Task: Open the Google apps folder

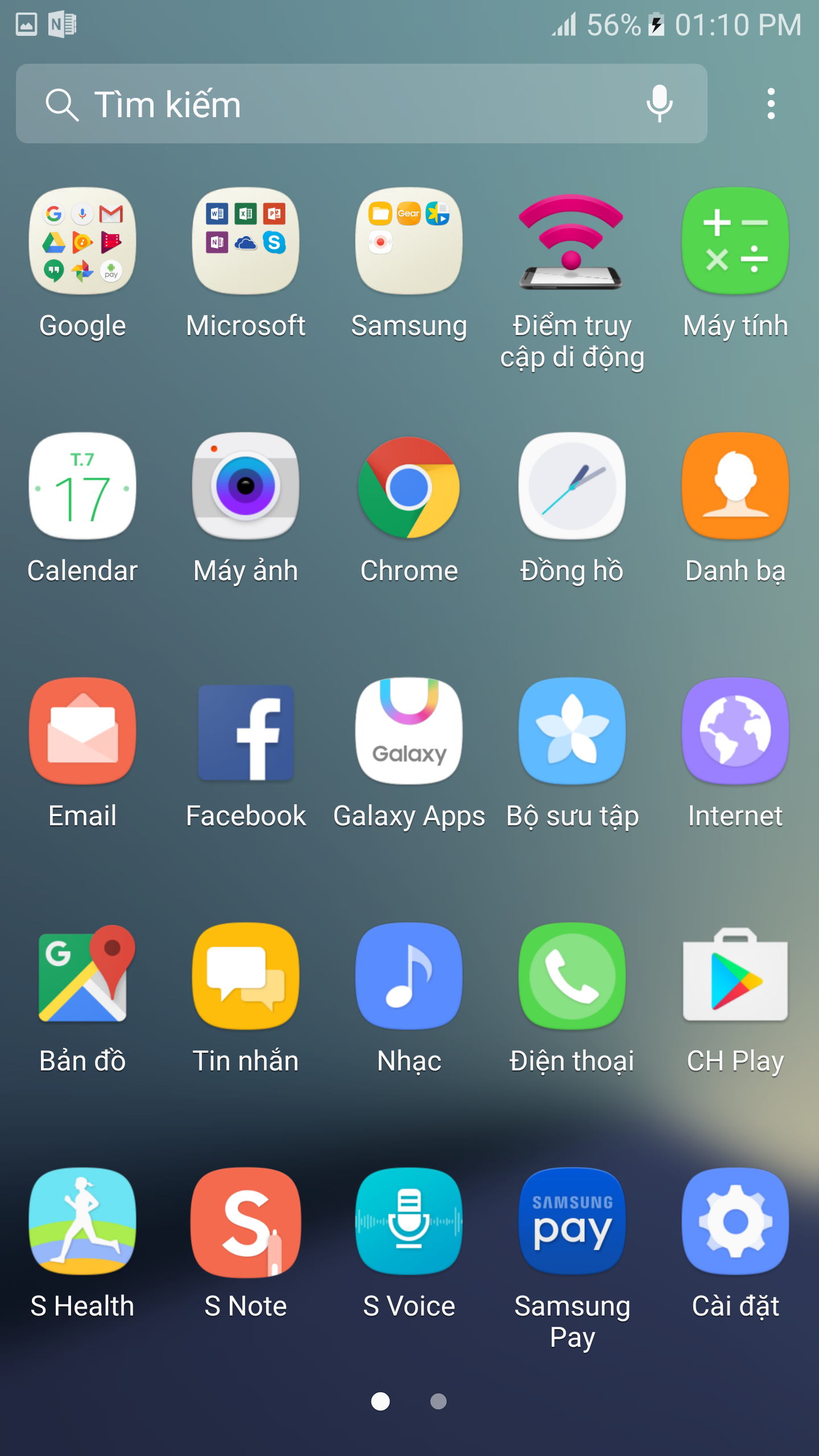Action: tap(82, 243)
